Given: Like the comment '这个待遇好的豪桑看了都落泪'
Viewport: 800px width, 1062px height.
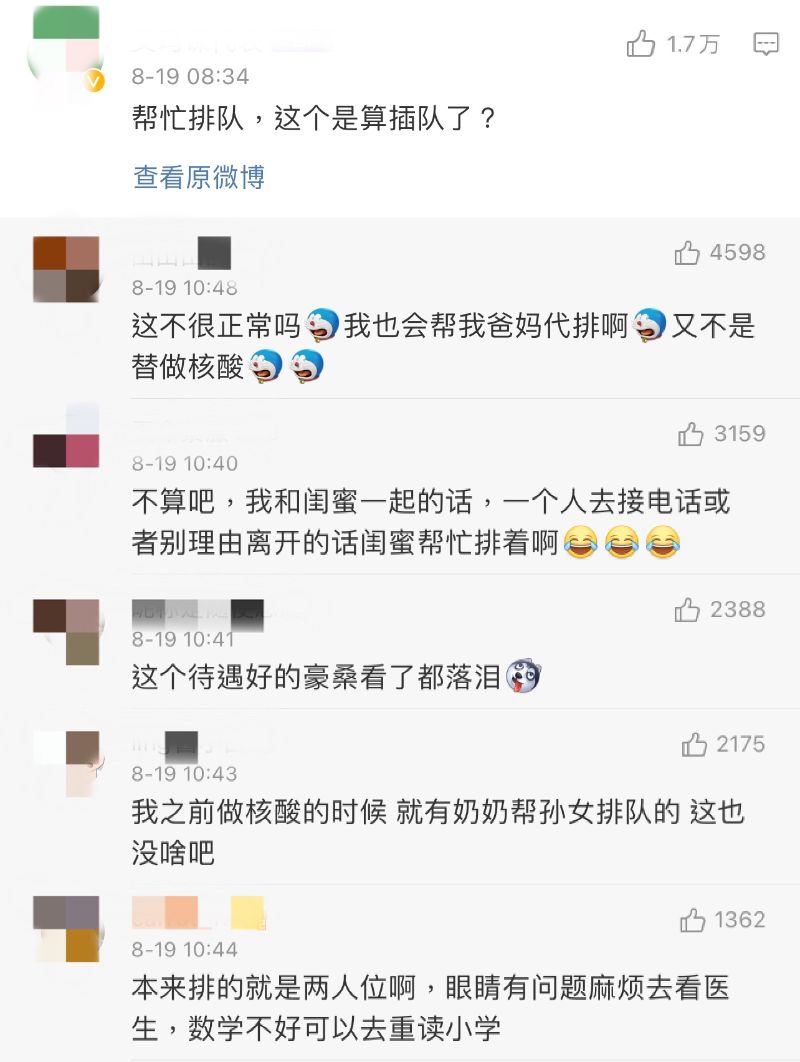Looking at the screenshot, I should 687,610.
